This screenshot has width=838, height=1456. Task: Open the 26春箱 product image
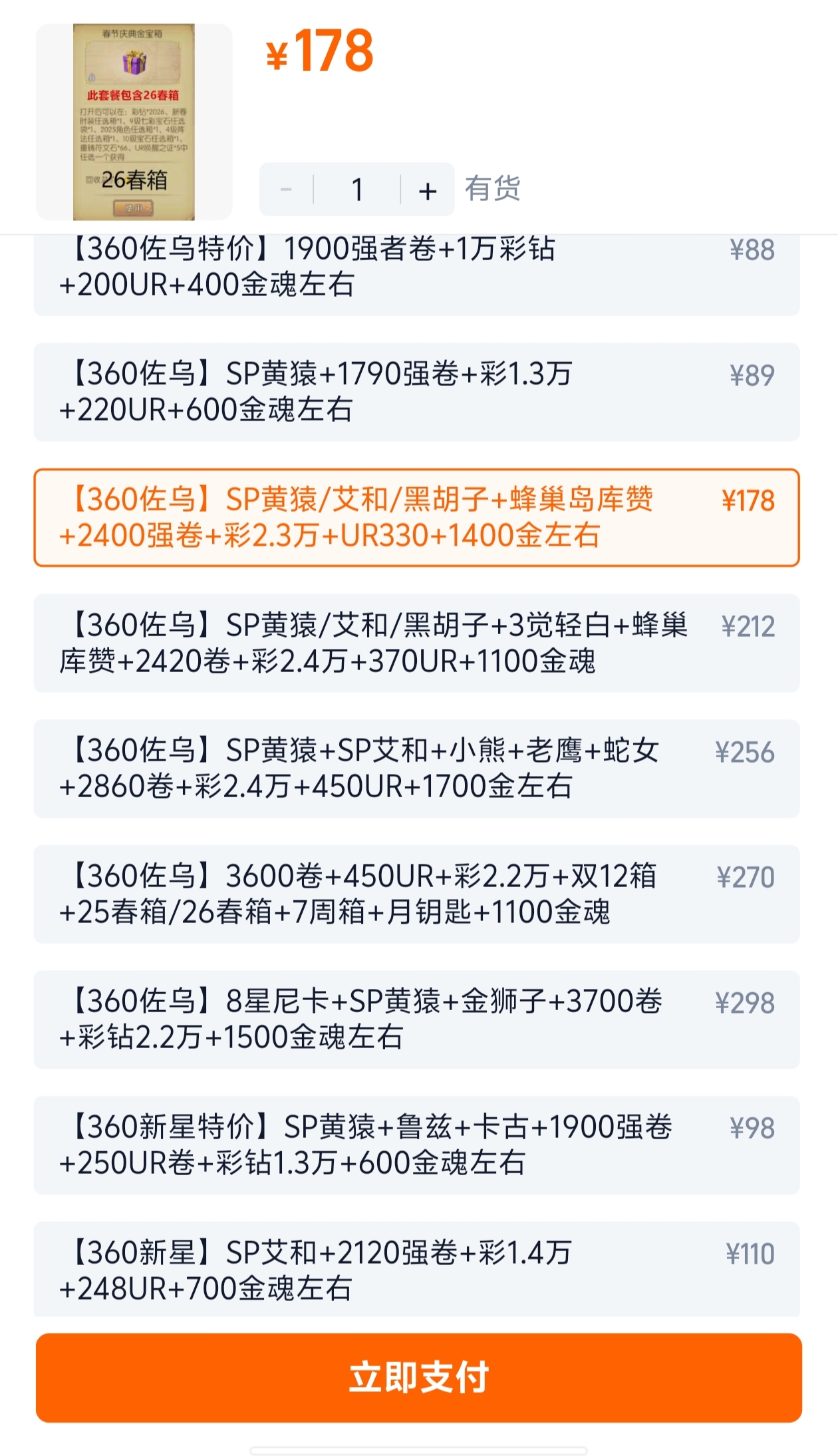coord(134,122)
